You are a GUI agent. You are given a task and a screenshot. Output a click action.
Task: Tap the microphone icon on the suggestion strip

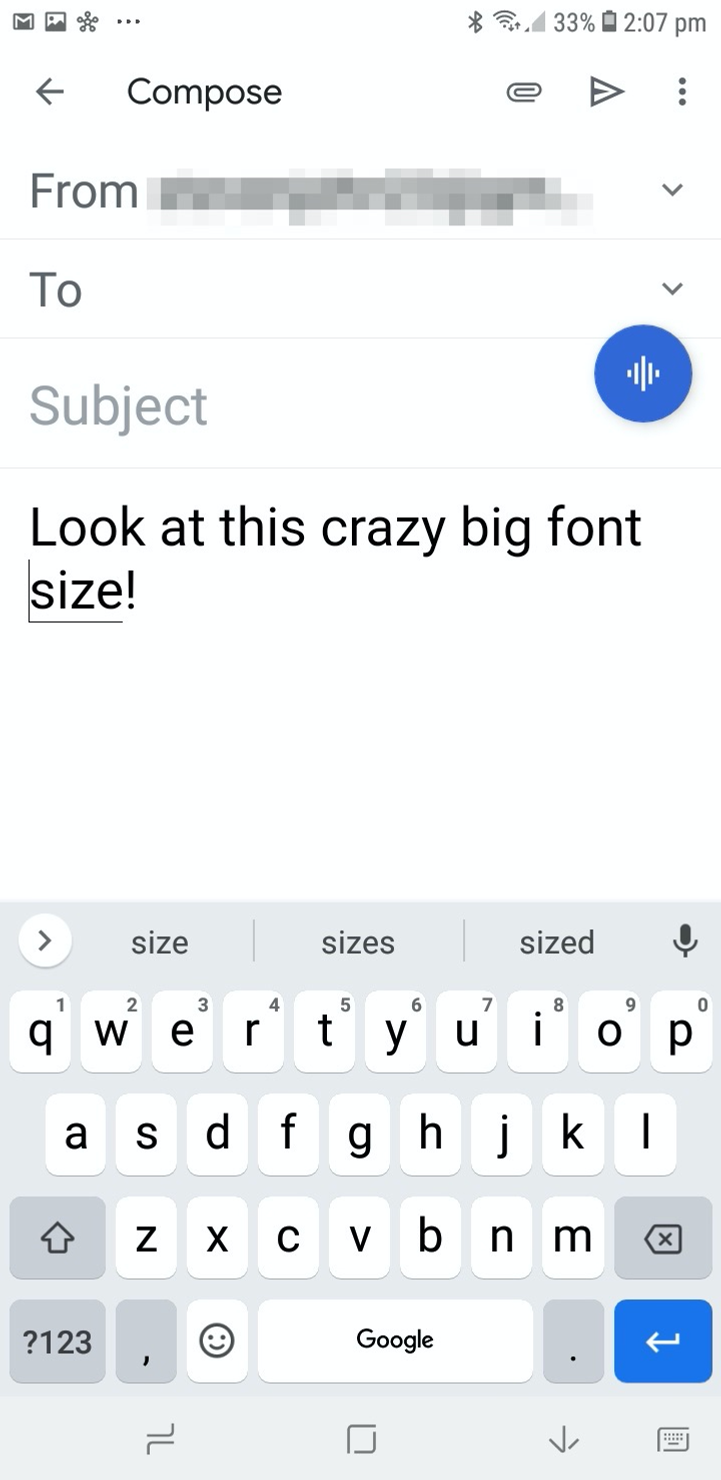click(684, 941)
